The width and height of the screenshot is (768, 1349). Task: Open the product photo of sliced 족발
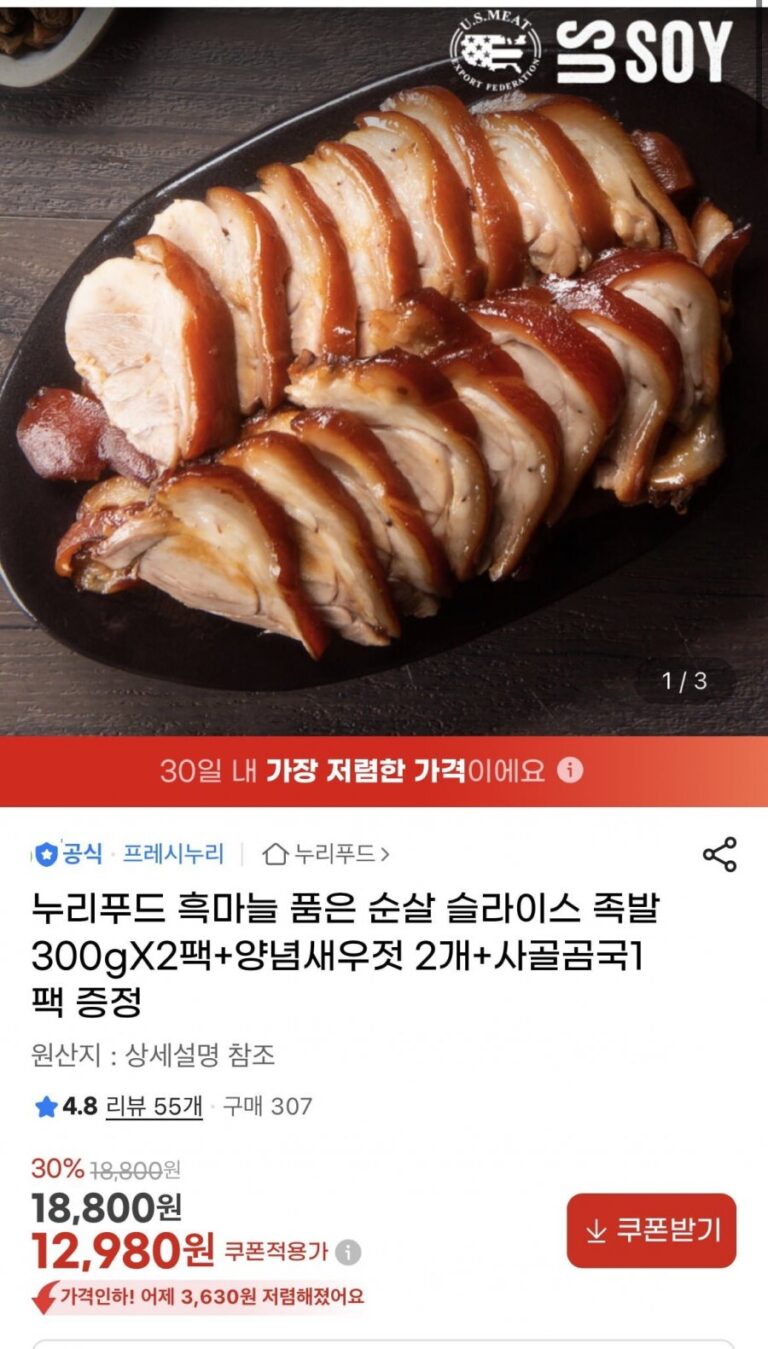pos(384,380)
